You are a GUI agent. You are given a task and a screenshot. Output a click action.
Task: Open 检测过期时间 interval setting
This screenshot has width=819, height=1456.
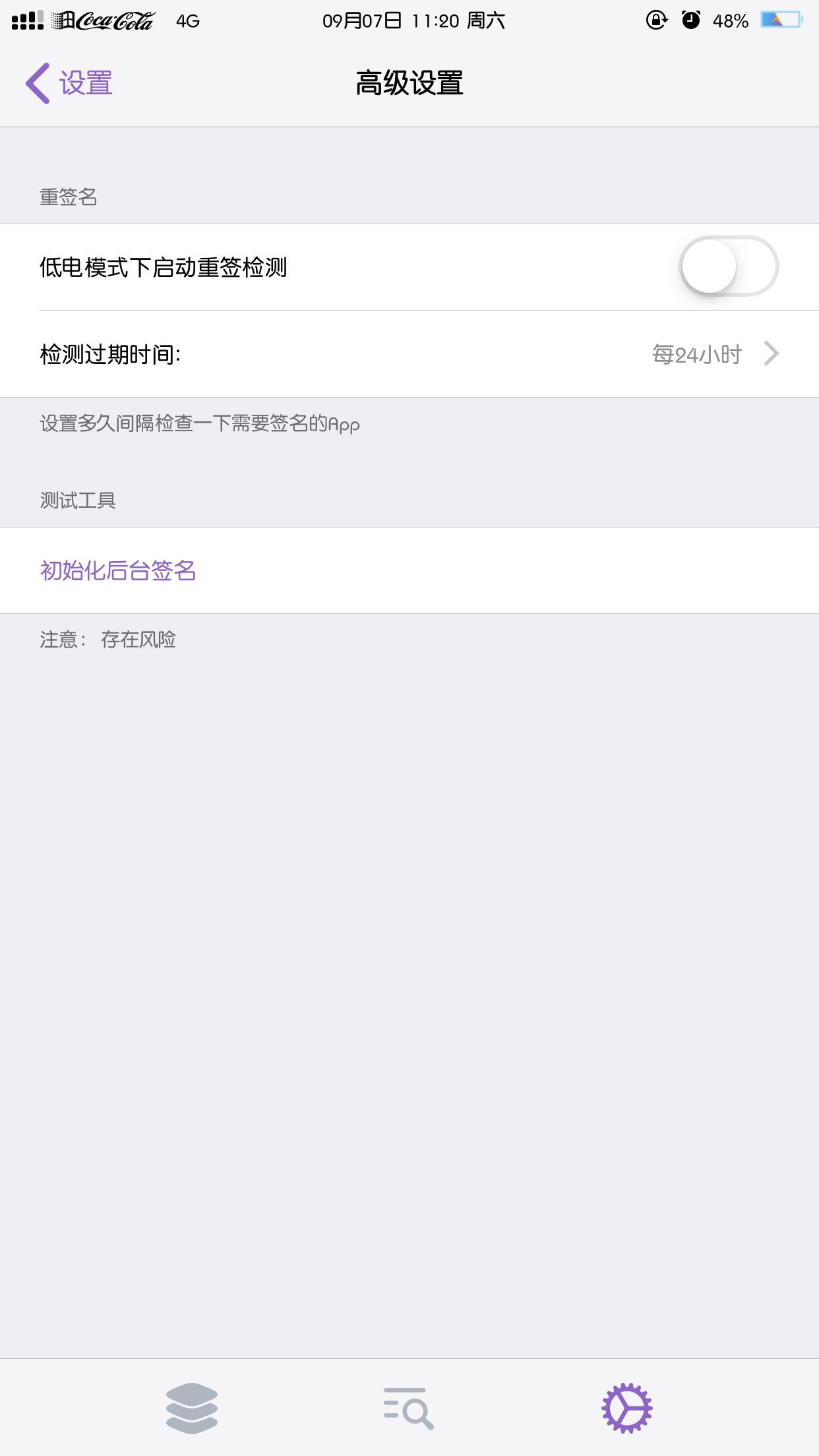[409, 354]
